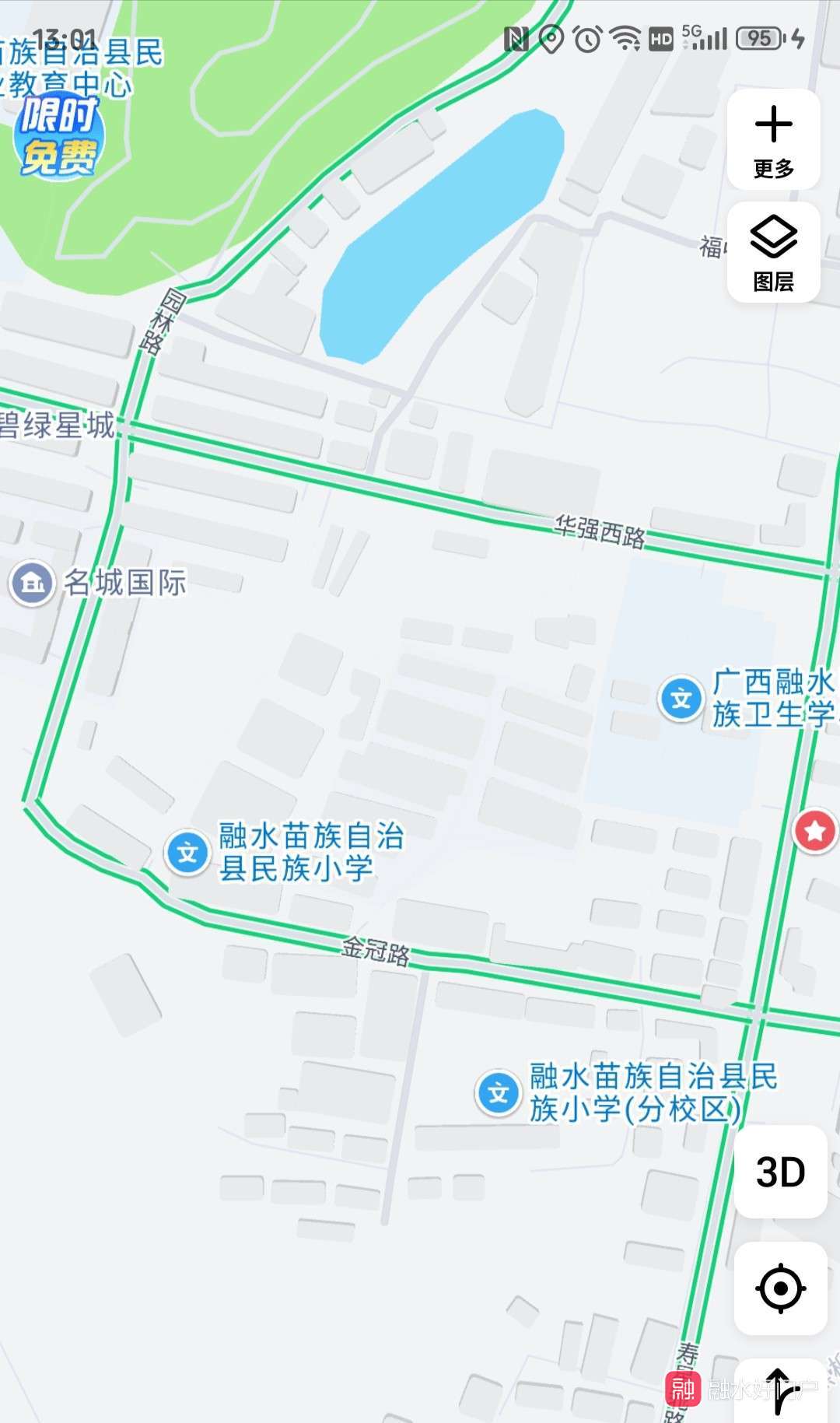This screenshot has height=1423, width=840.
Task: Open the 图层 map layers panel
Action: pos(773,252)
